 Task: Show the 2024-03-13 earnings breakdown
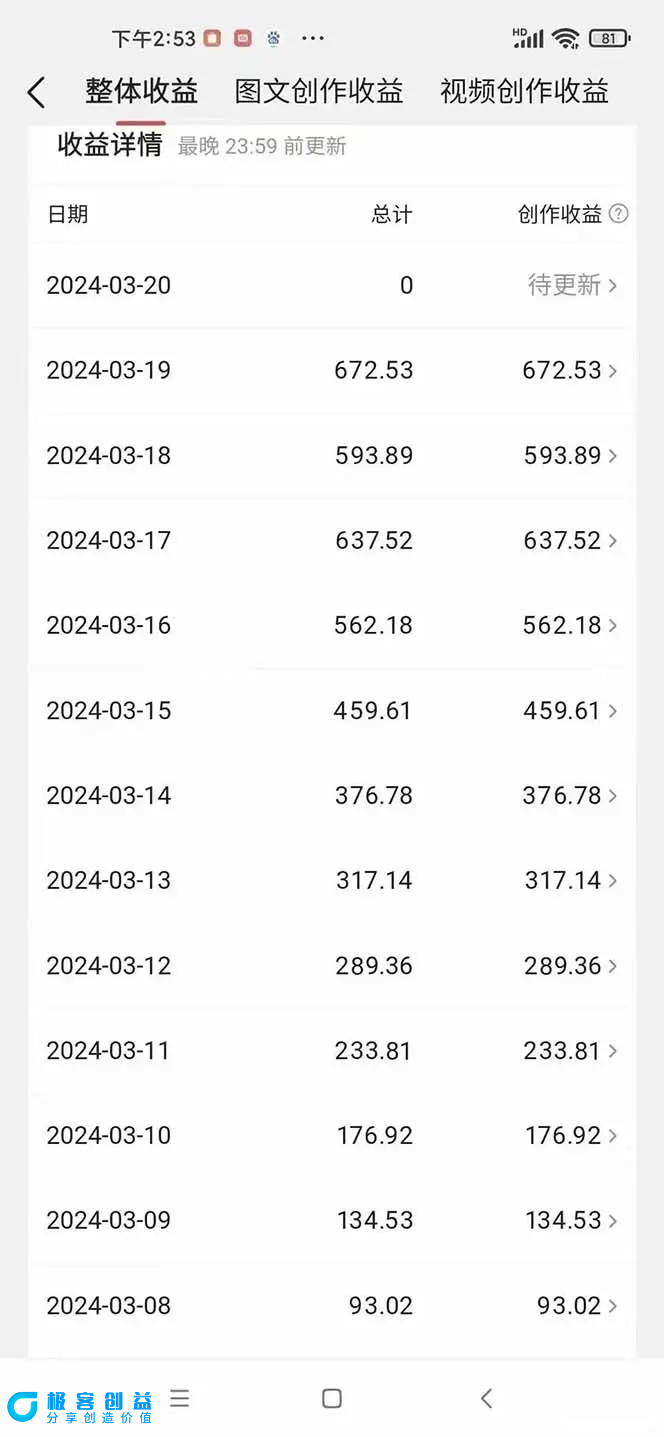pyautogui.click(x=612, y=881)
